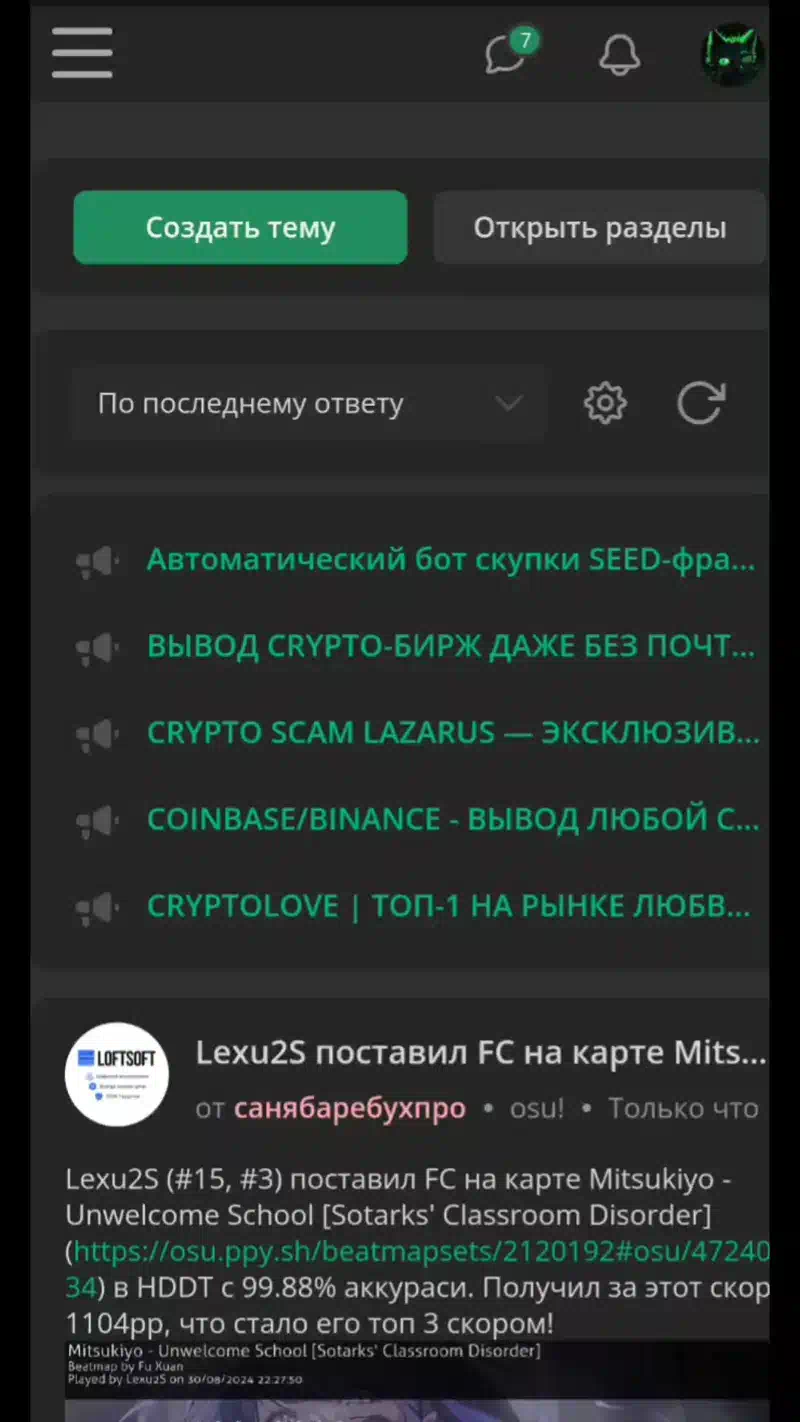Open the CRYPTO SCAM LAZARUS announcement

(453, 733)
